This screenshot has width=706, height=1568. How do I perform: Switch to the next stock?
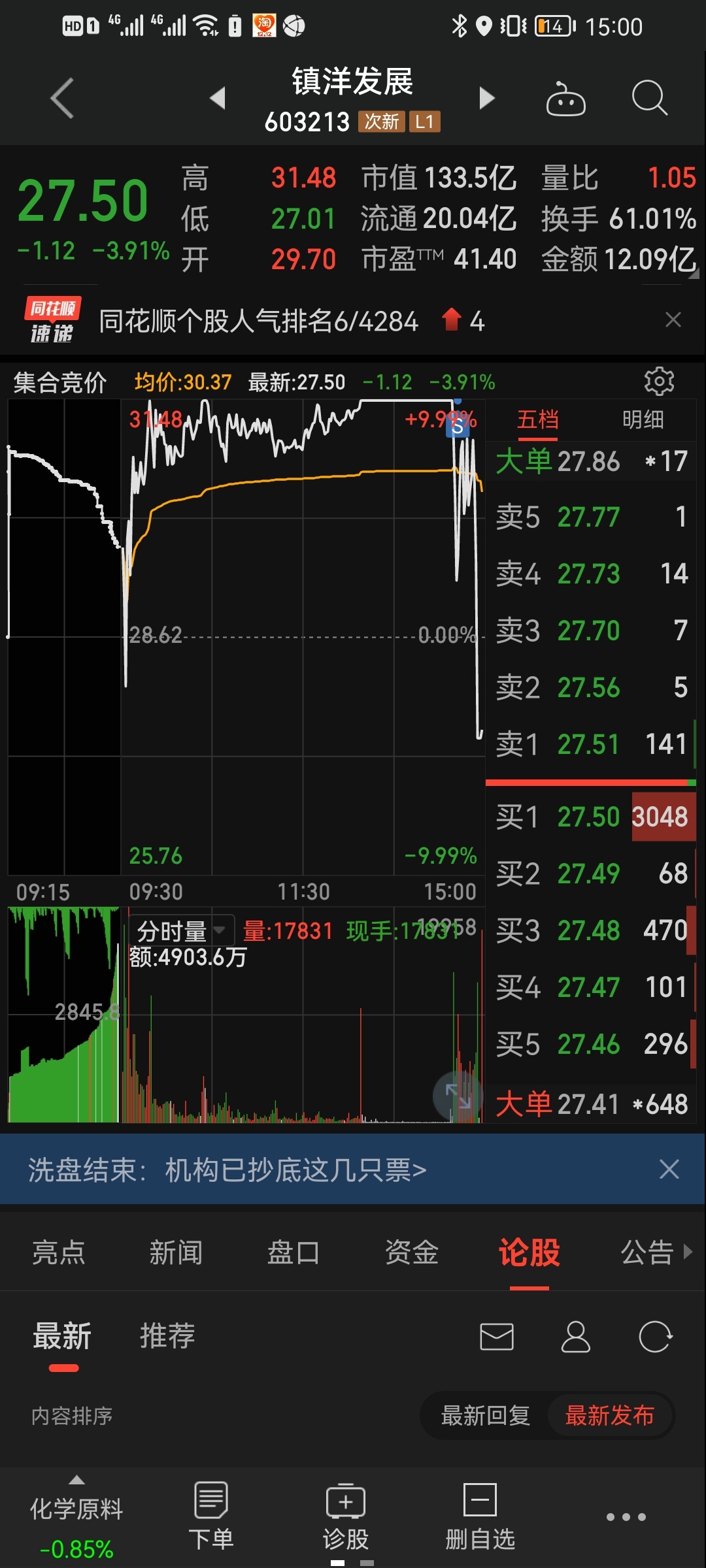click(487, 98)
